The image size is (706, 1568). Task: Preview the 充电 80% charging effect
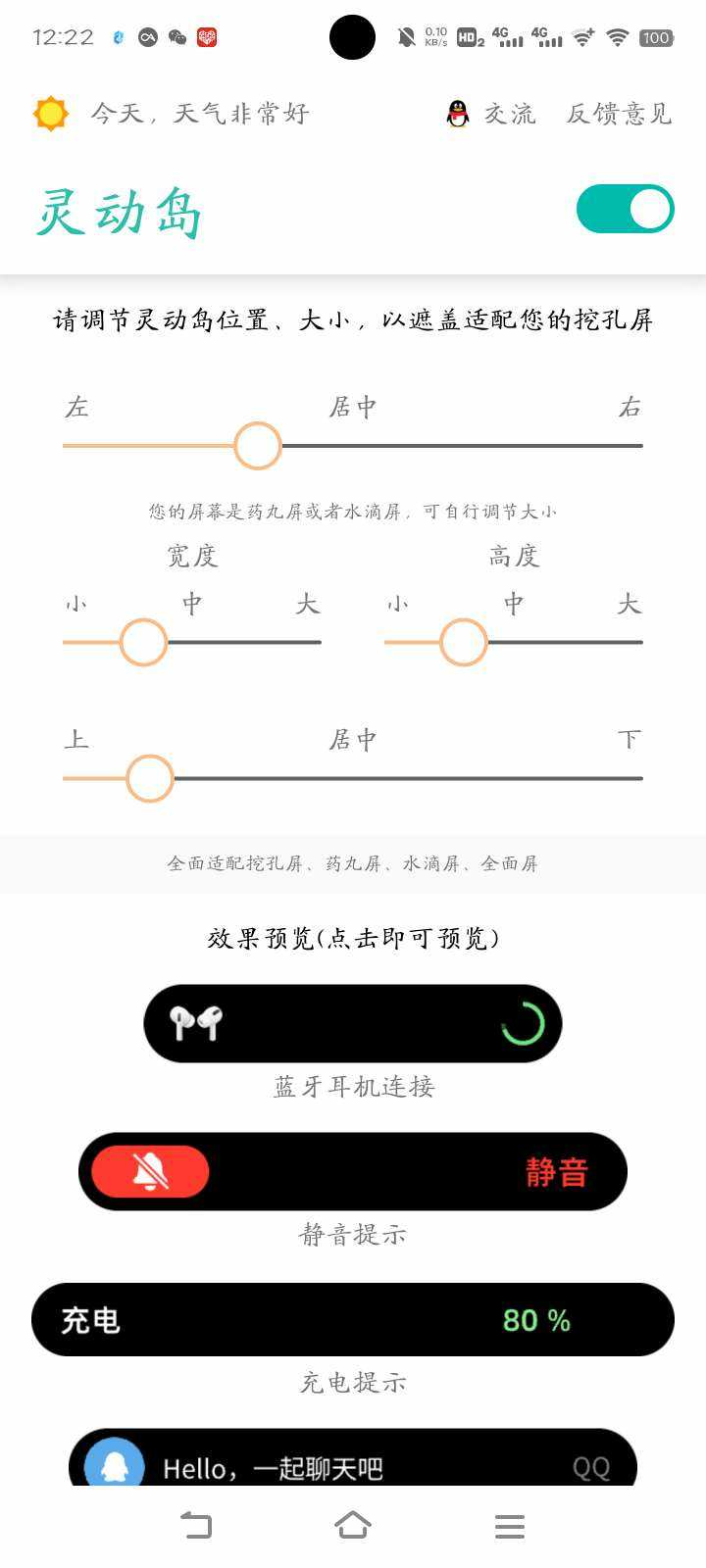[x=353, y=1319]
